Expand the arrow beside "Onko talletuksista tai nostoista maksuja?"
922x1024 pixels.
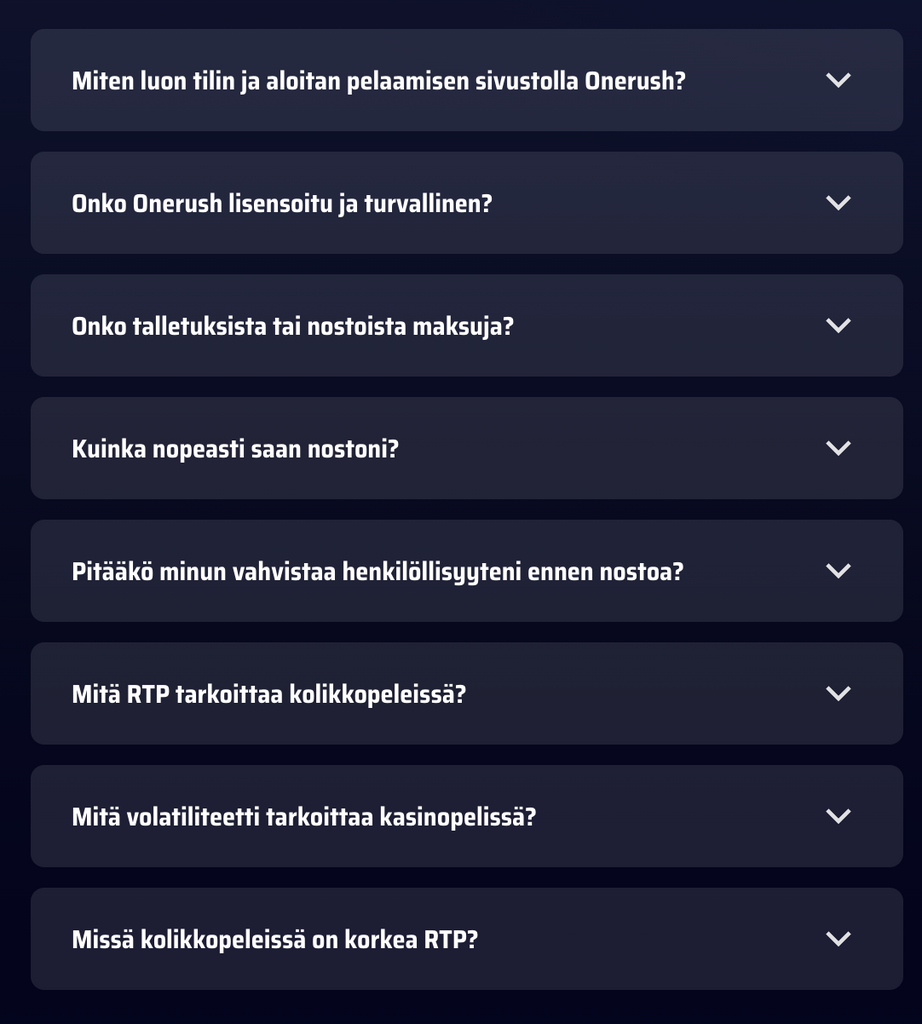pos(839,325)
